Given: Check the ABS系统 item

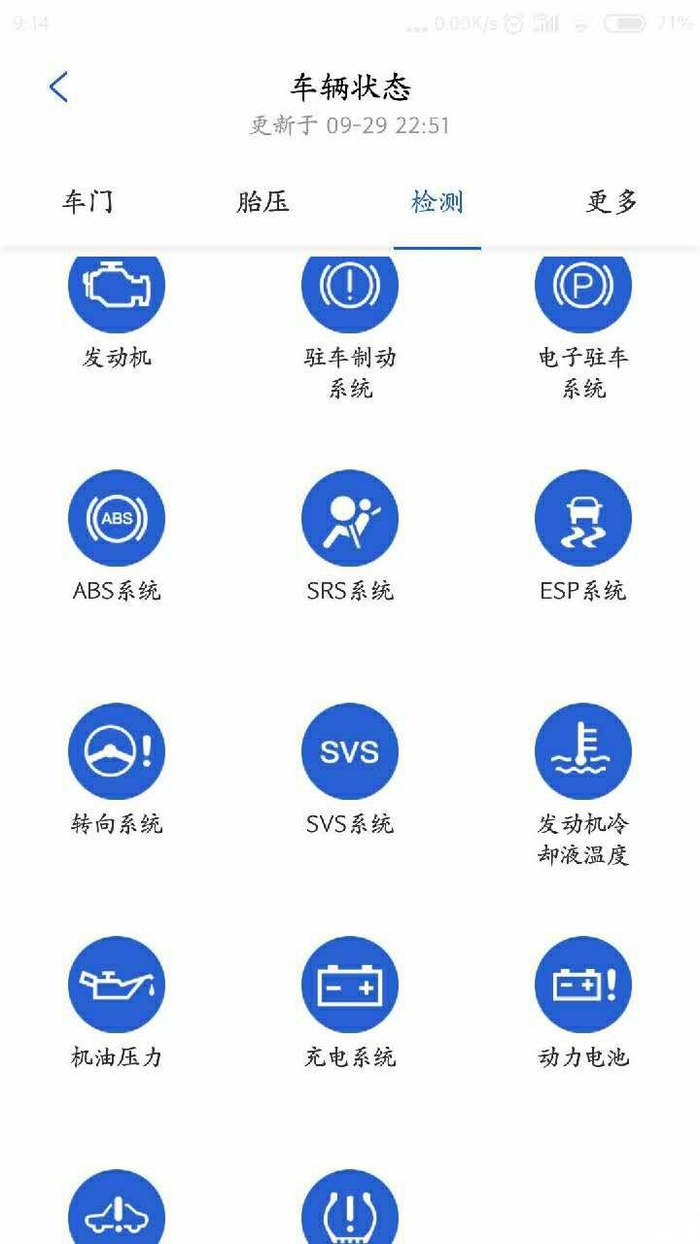Looking at the screenshot, I should click(117, 537).
